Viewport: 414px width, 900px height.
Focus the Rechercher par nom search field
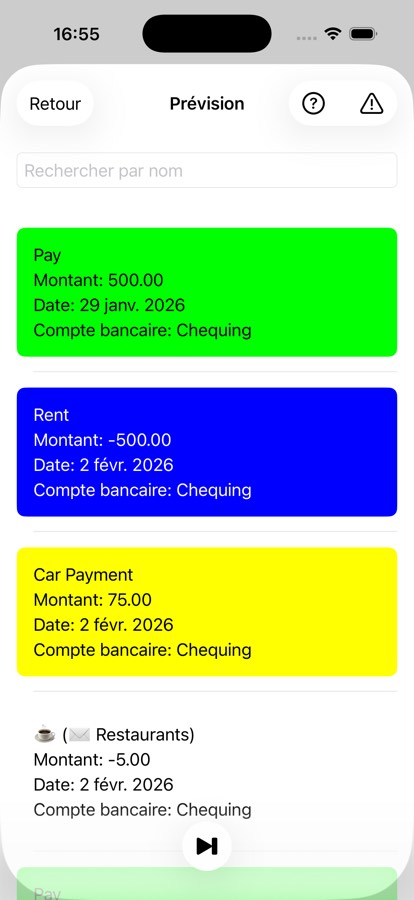click(207, 170)
